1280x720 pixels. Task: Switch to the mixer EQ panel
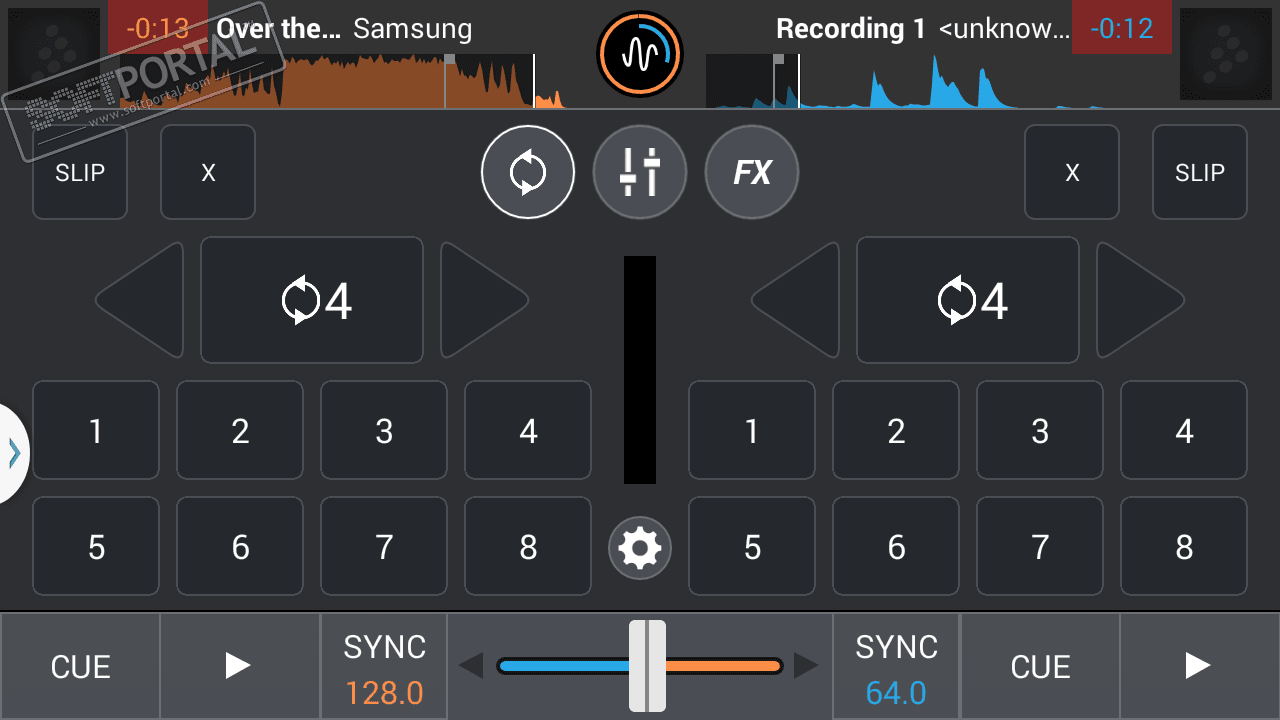click(640, 172)
